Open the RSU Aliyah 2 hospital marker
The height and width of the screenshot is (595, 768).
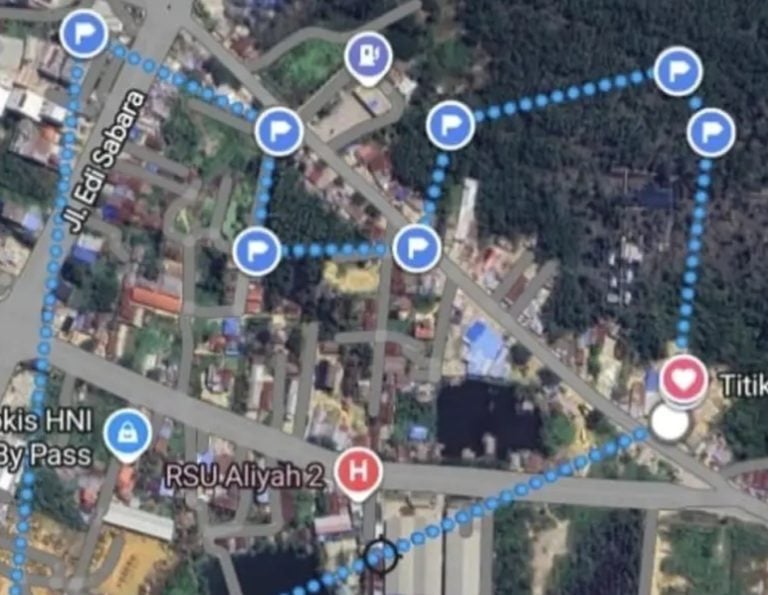coord(358,472)
